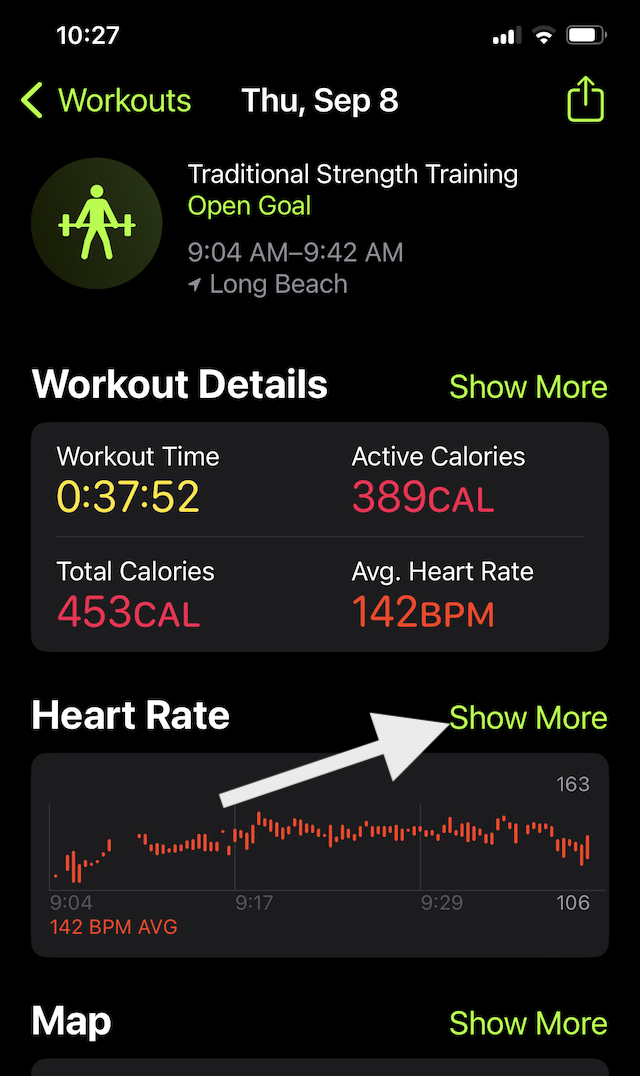Show more Workout Details
Viewport: 640px width, 1076px height.
click(x=528, y=387)
